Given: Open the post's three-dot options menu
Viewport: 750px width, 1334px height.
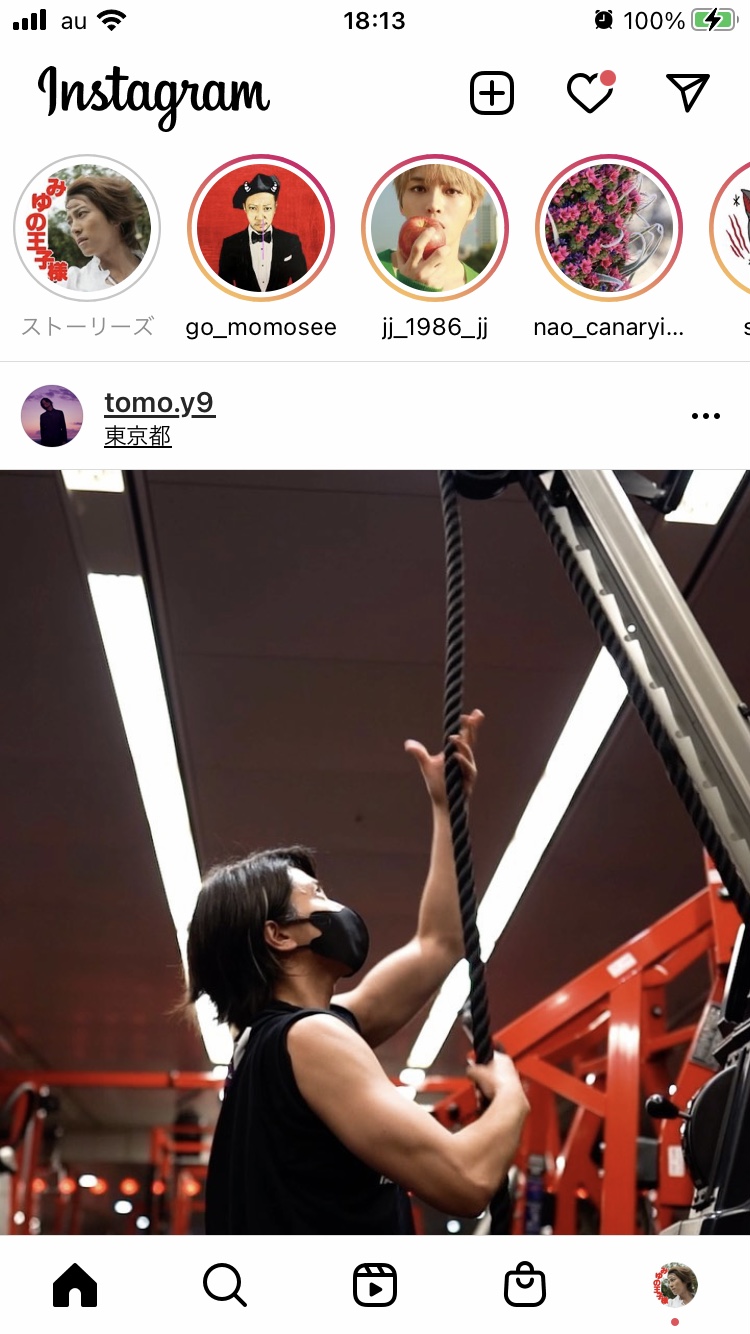Looking at the screenshot, I should [x=706, y=416].
